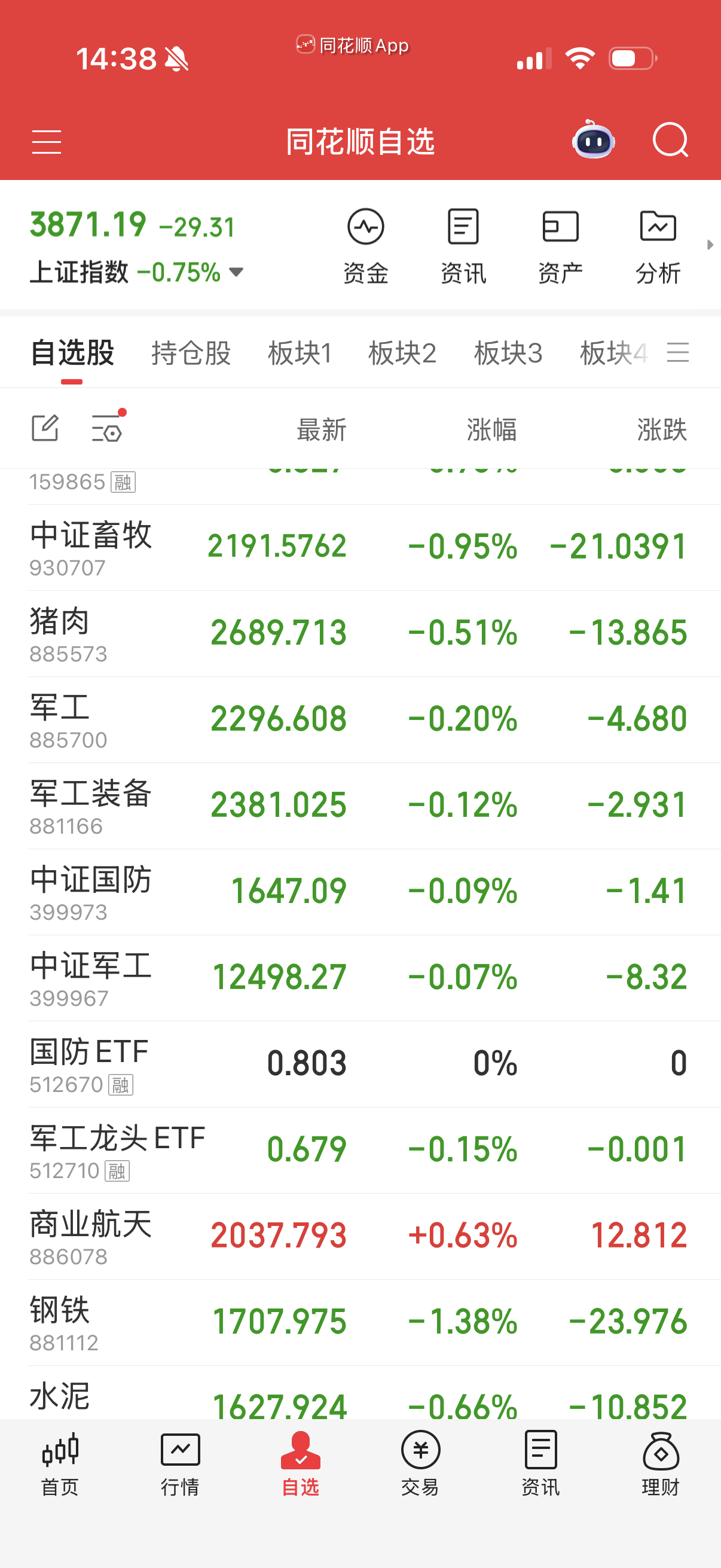This screenshot has height=1568, width=721.
Task: Switch to the 持仓股 tab
Action: (191, 353)
